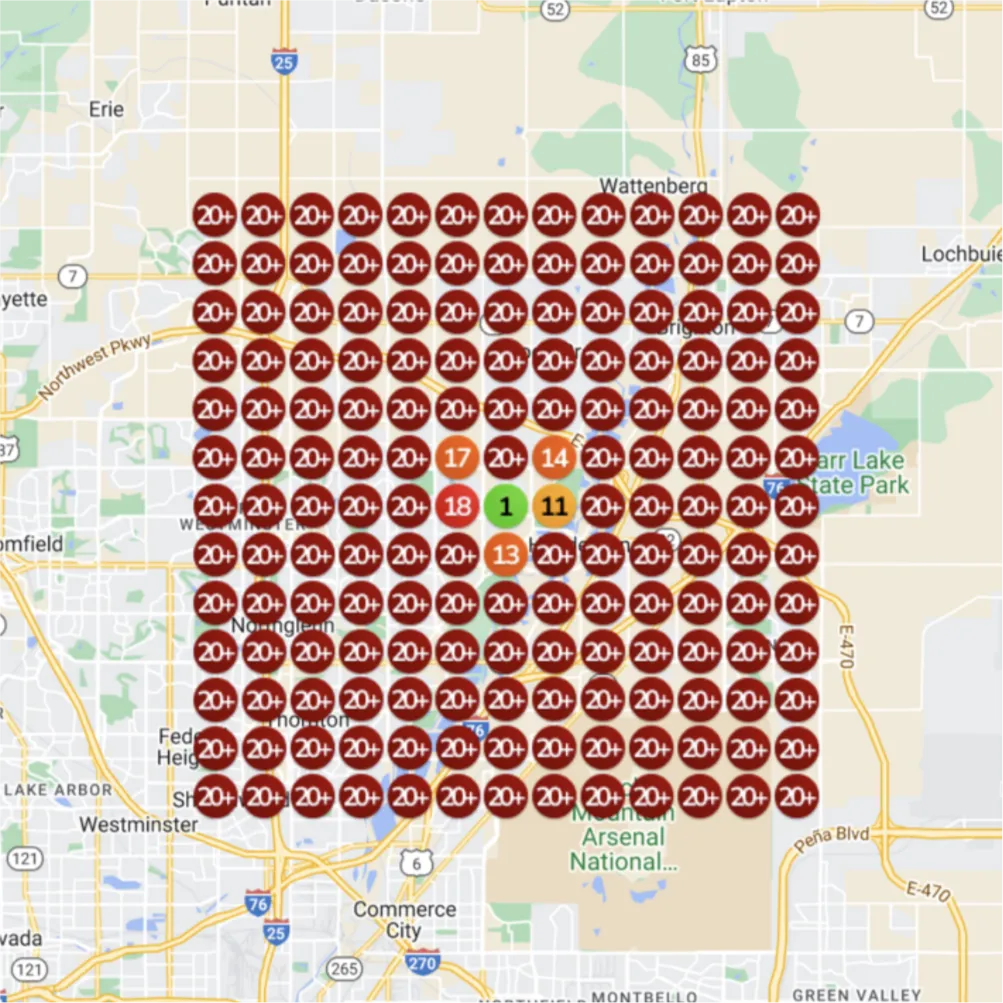Open the red rank 18 marker
The width and height of the screenshot is (1003, 1003).
pyautogui.click(x=457, y=506)
